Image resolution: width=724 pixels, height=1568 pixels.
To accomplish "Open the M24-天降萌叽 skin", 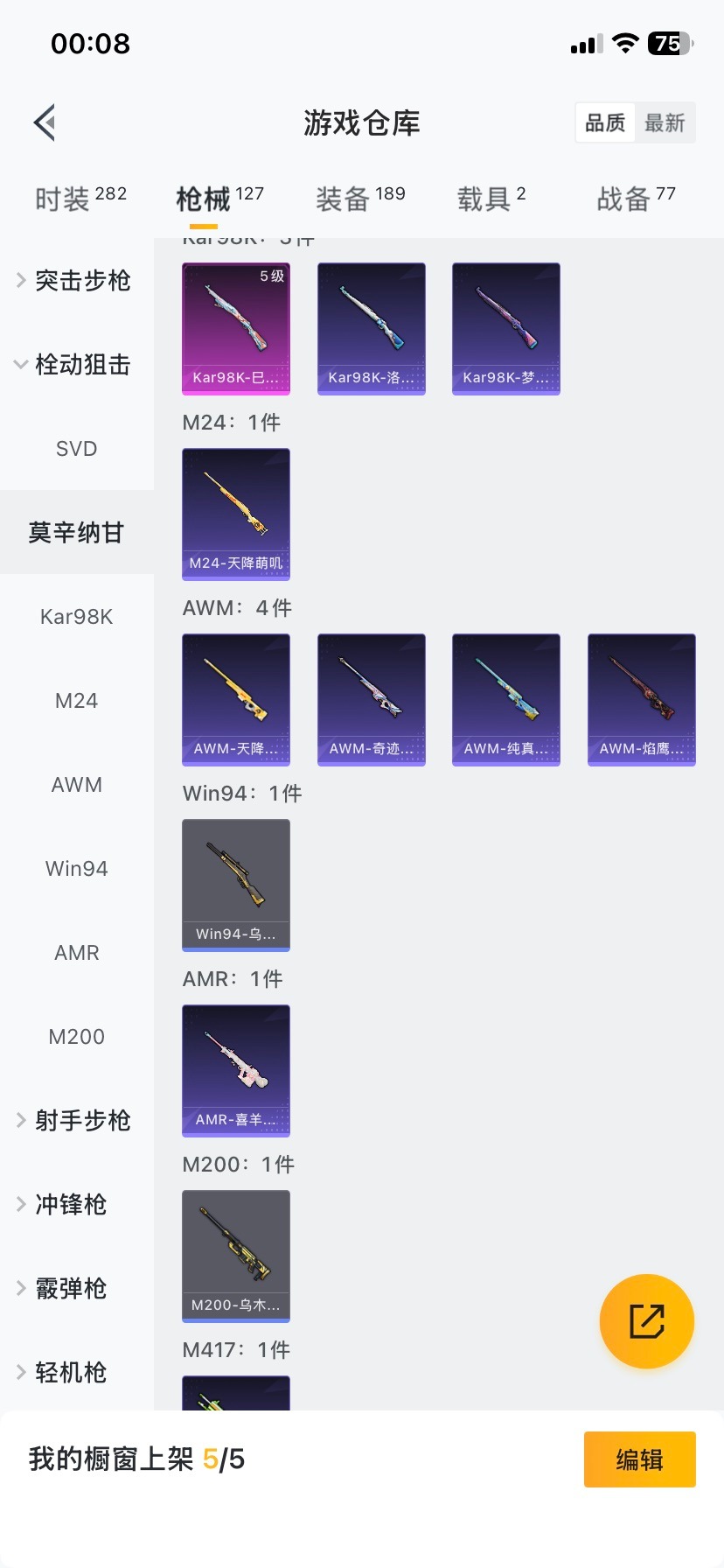I will click(x=236, y=514).
